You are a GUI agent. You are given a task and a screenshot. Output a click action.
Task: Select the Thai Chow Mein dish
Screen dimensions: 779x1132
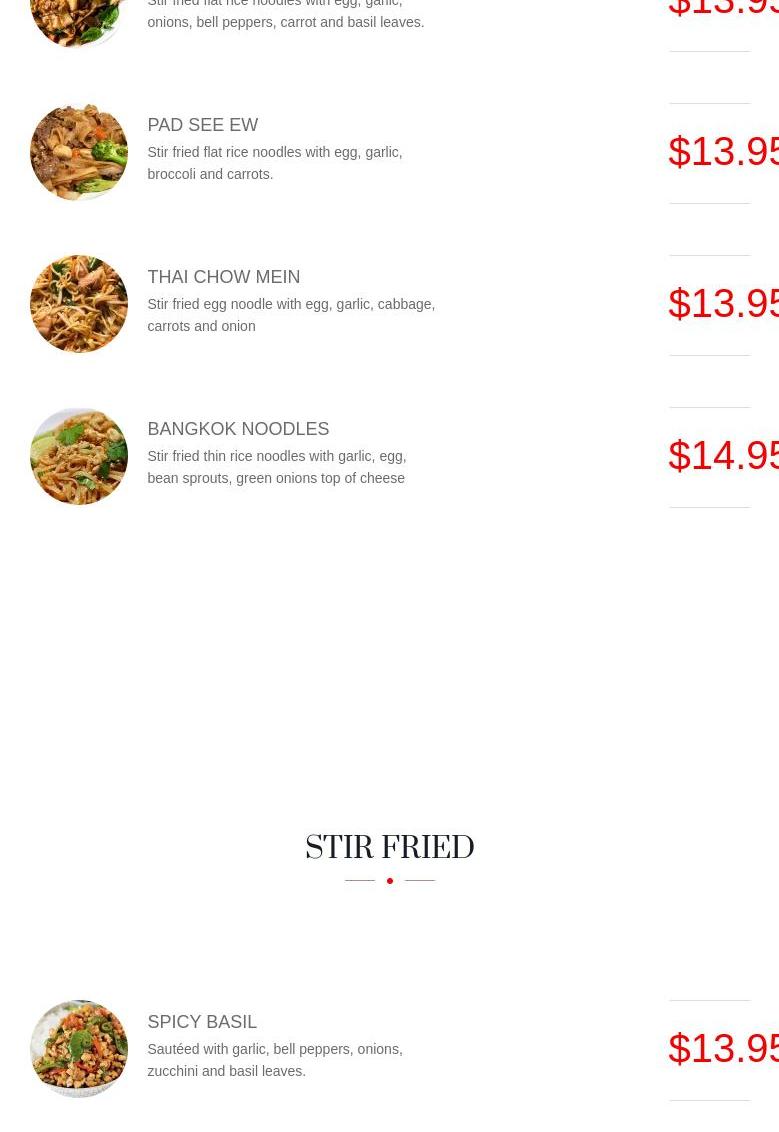point(223,278)
